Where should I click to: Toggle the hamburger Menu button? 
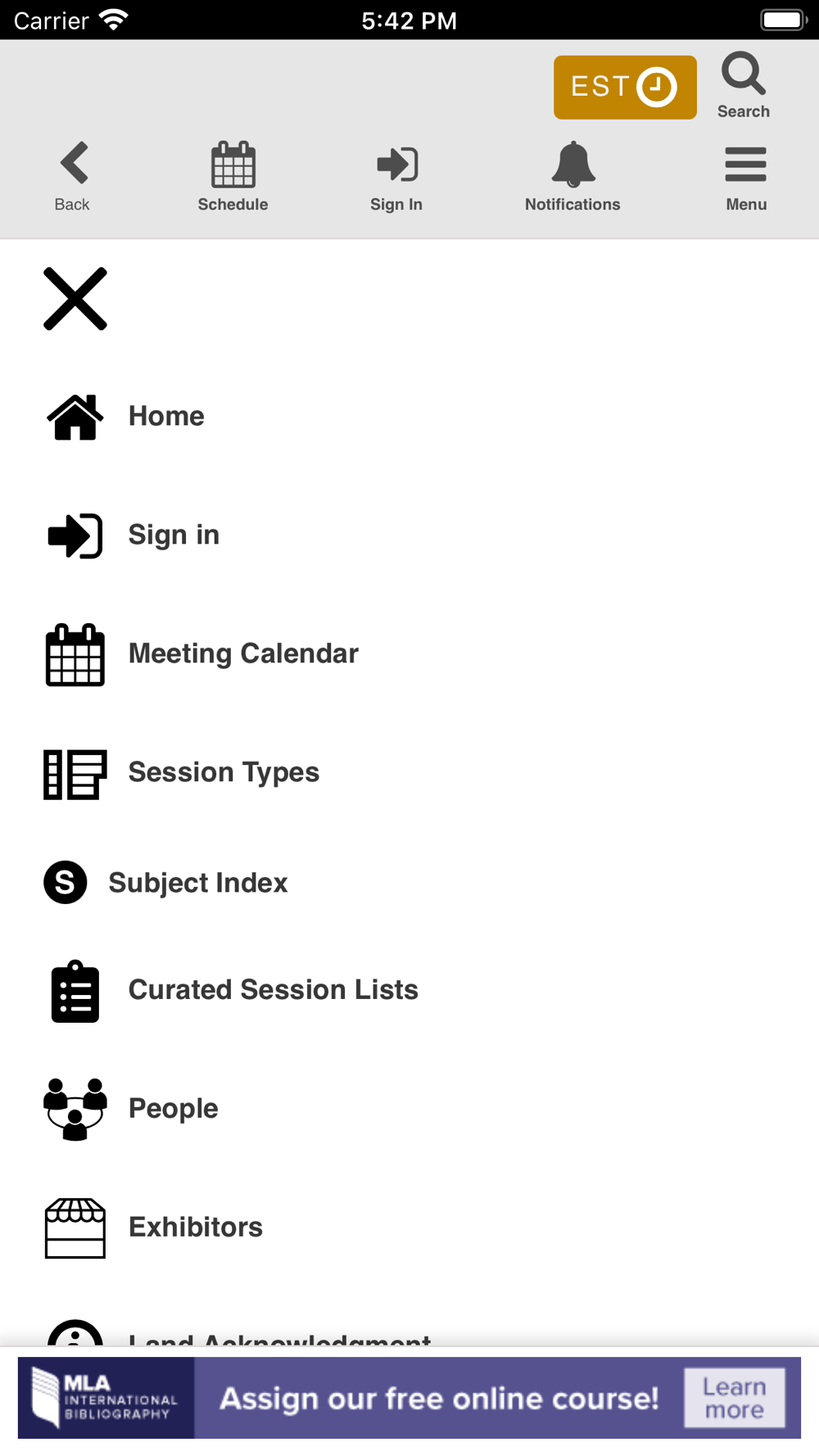(745, 176)
